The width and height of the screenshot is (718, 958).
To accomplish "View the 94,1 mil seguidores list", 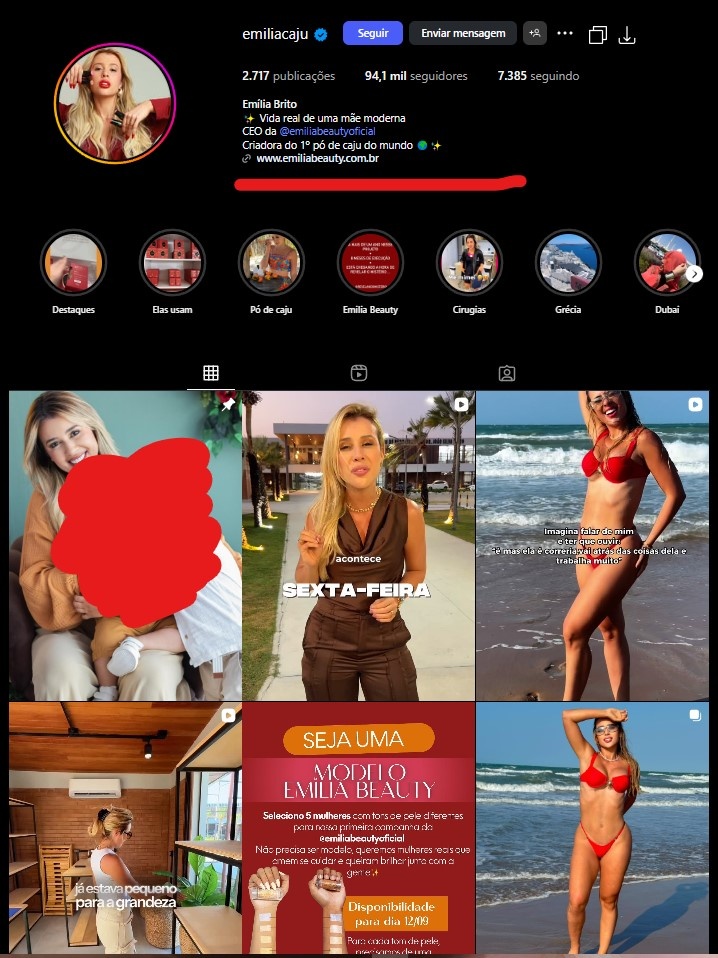I will tap(416, 76).
